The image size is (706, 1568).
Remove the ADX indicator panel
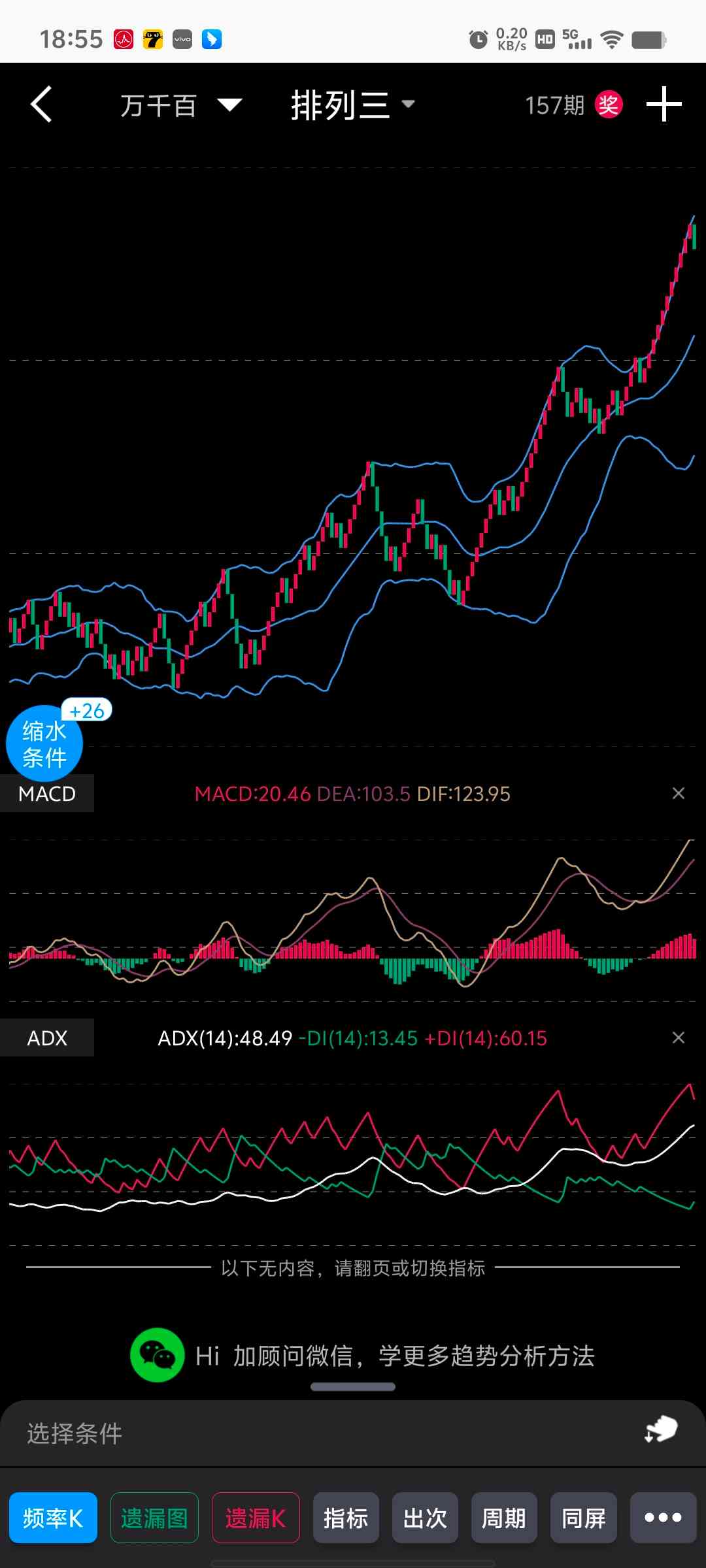(679, 1038)
